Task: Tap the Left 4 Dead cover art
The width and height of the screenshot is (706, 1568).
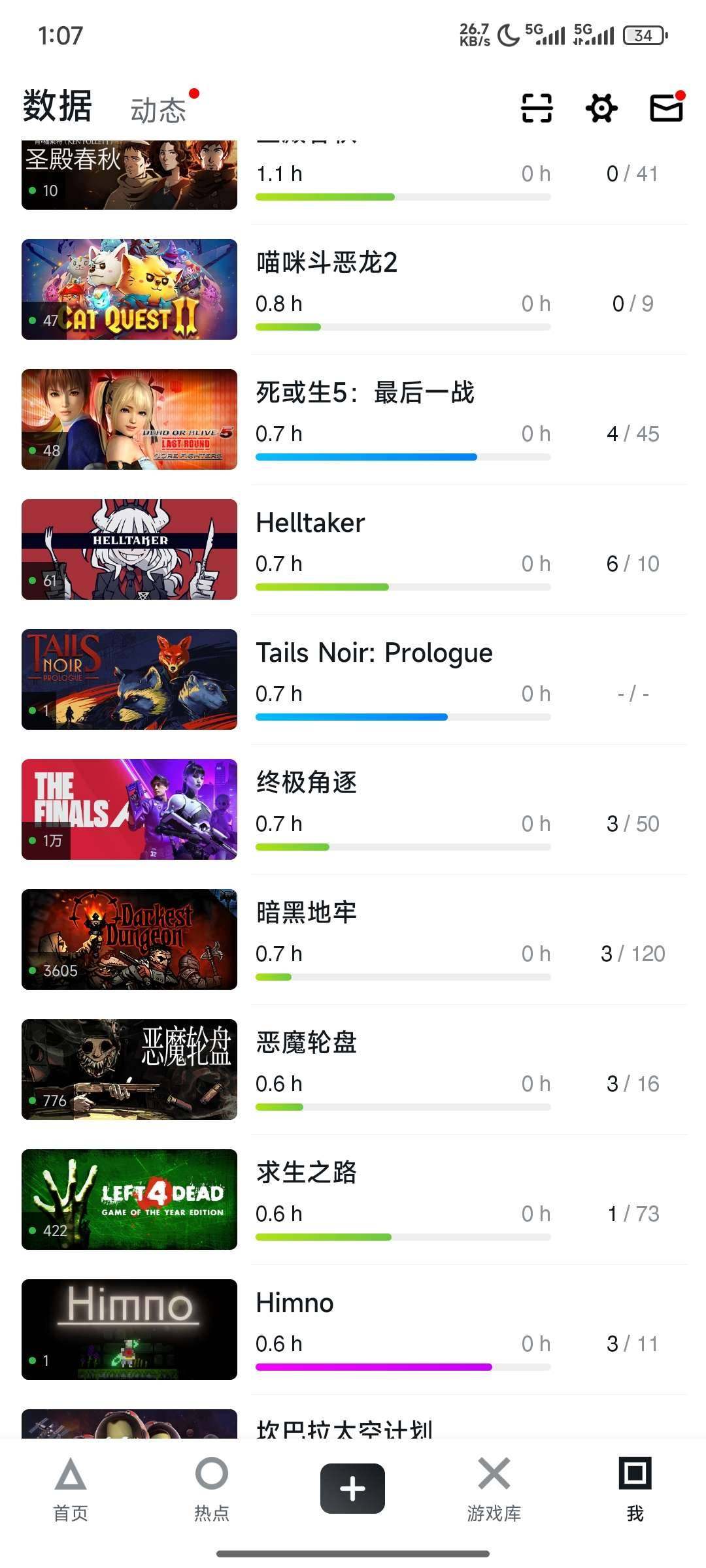Action: tap(129, 1200)
